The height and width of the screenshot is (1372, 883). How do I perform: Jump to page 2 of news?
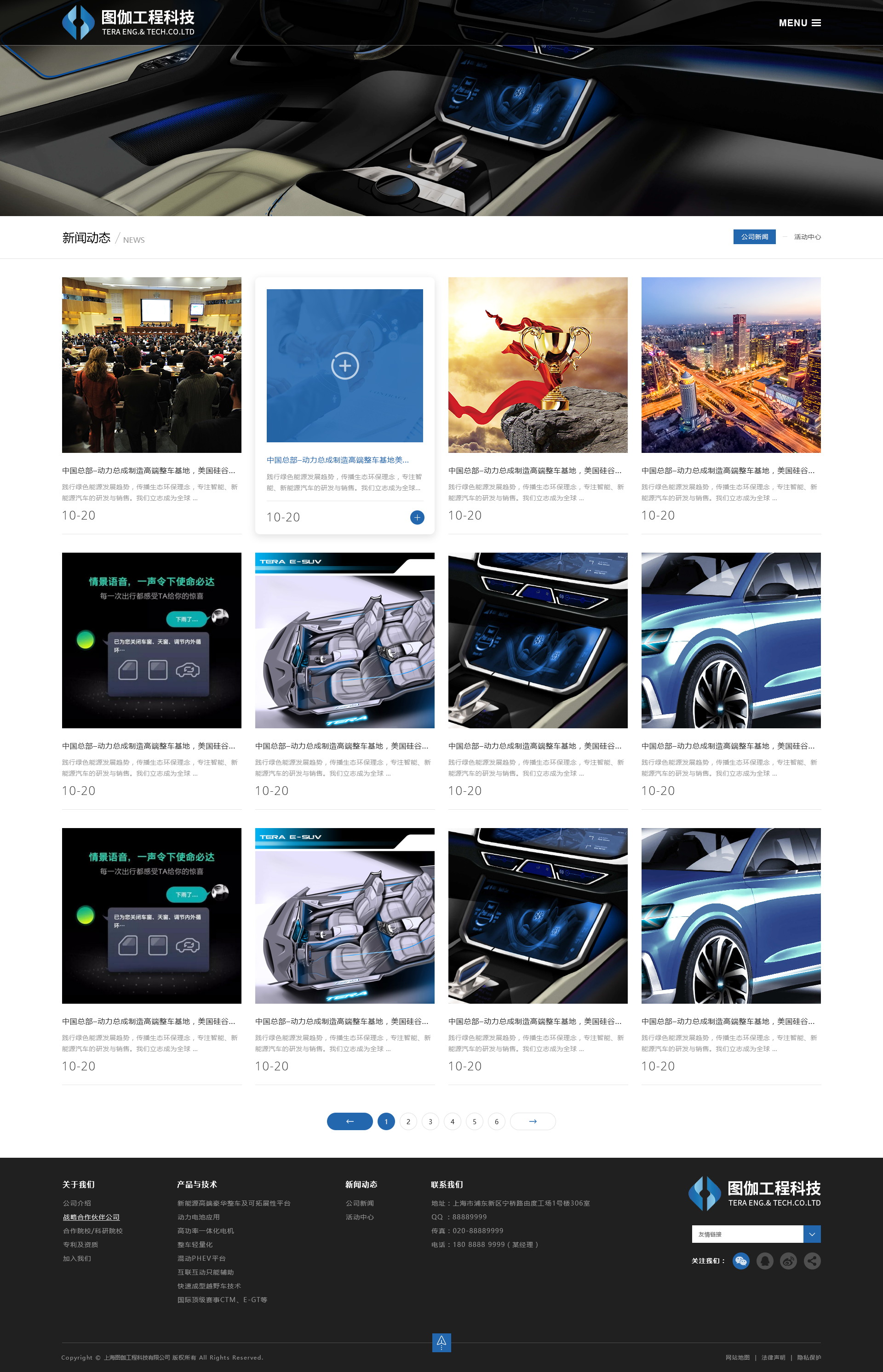(x=408, y=1121)
